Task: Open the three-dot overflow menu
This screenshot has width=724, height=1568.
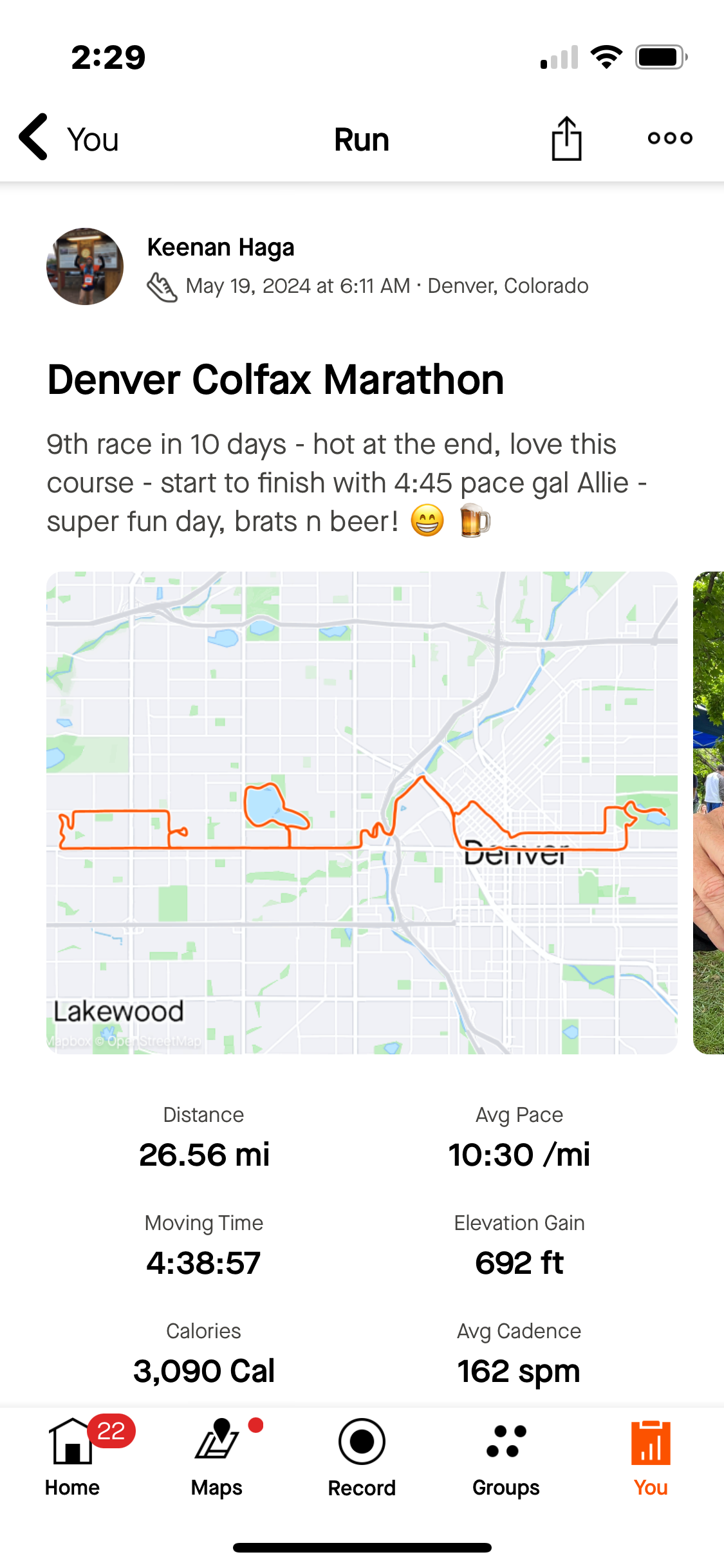Action: [670, 138]
